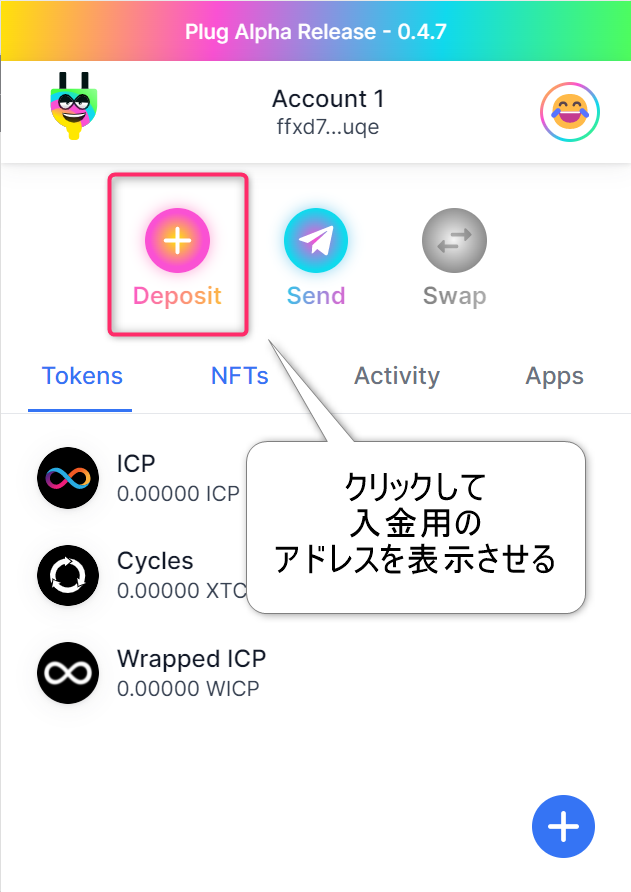This screenshot has width=631, height=892.
Task: Switch to the NFTs tab
Action: [239, 376]
